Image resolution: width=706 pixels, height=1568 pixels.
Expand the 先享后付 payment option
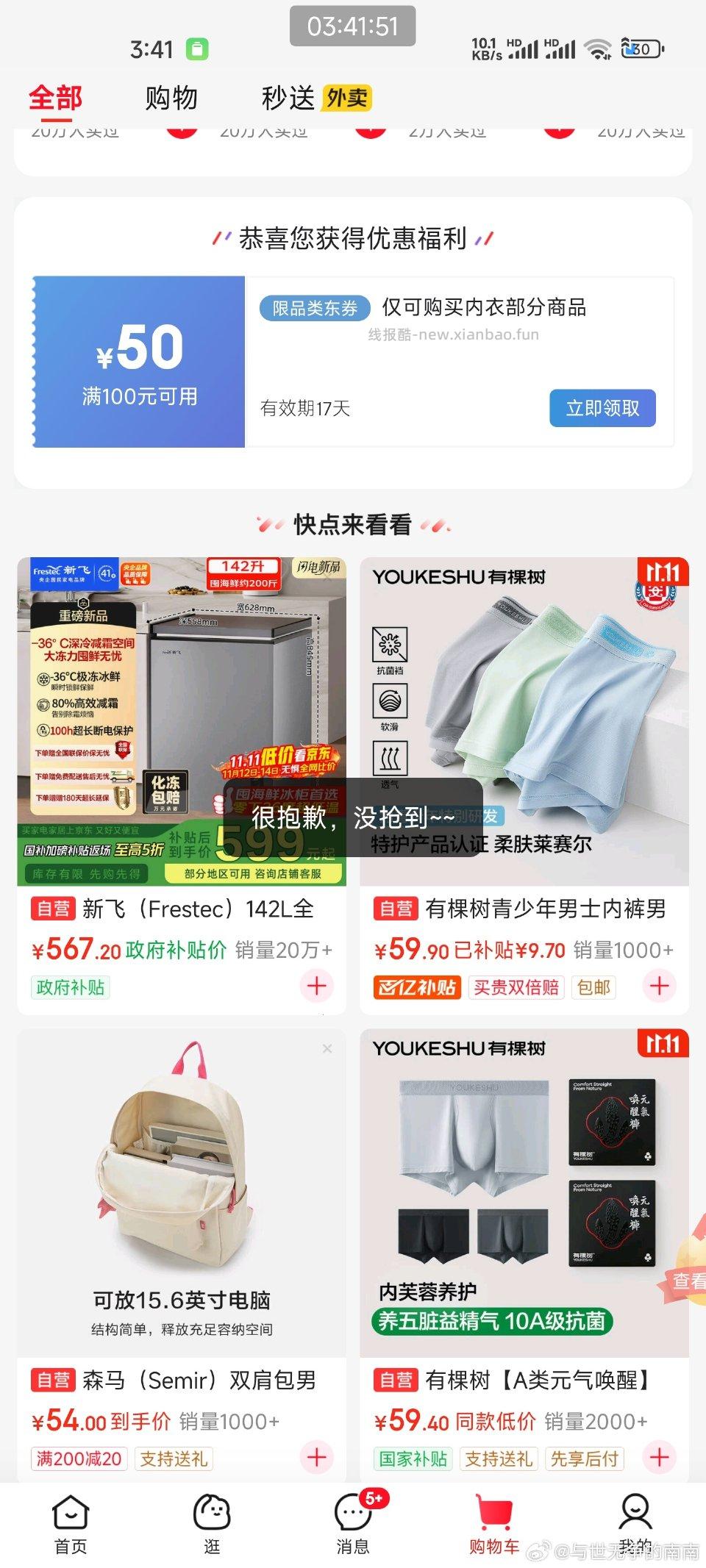(x=585, y=1458)
